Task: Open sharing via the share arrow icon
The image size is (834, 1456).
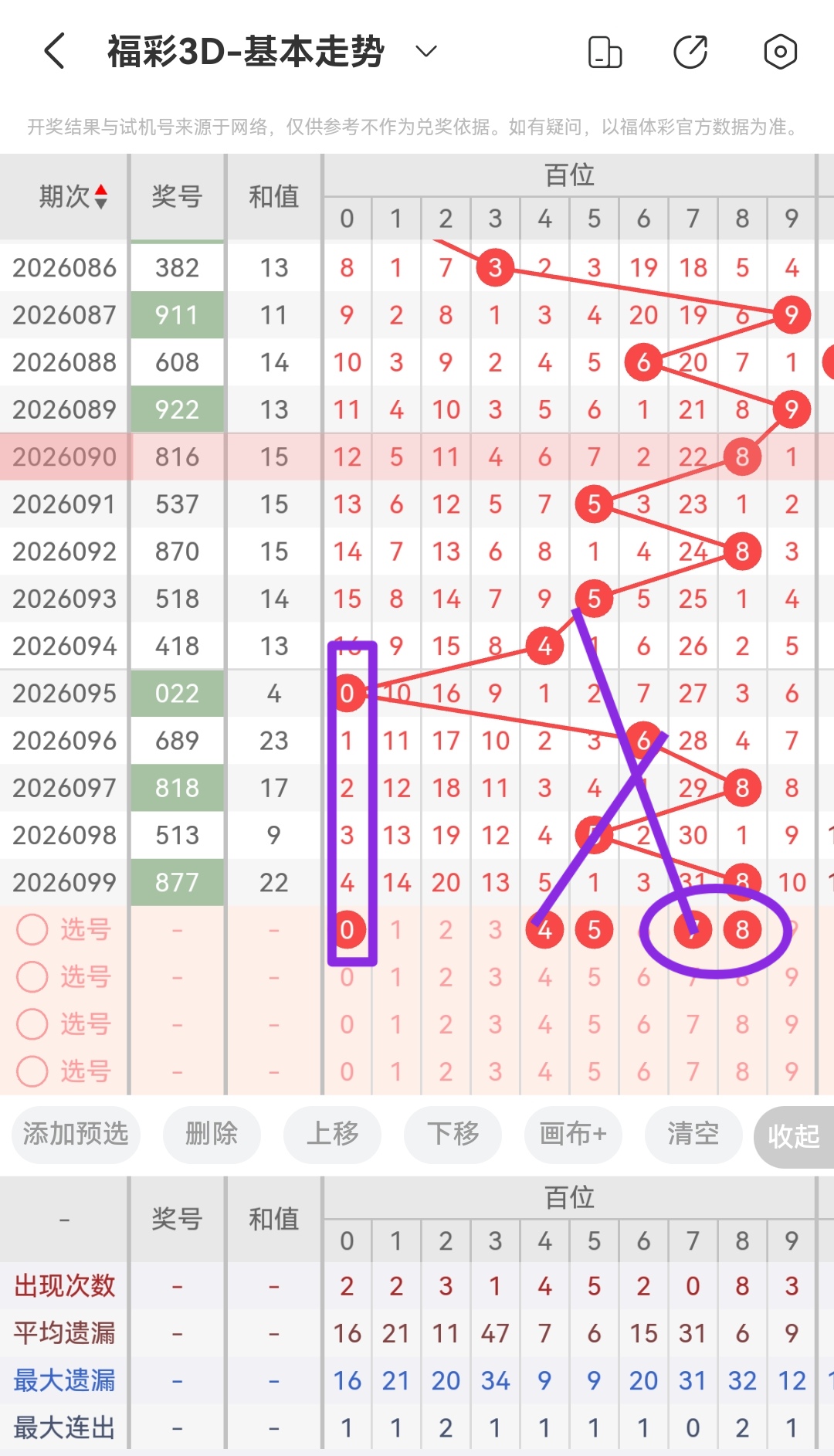Action: (x=691, y=51)
